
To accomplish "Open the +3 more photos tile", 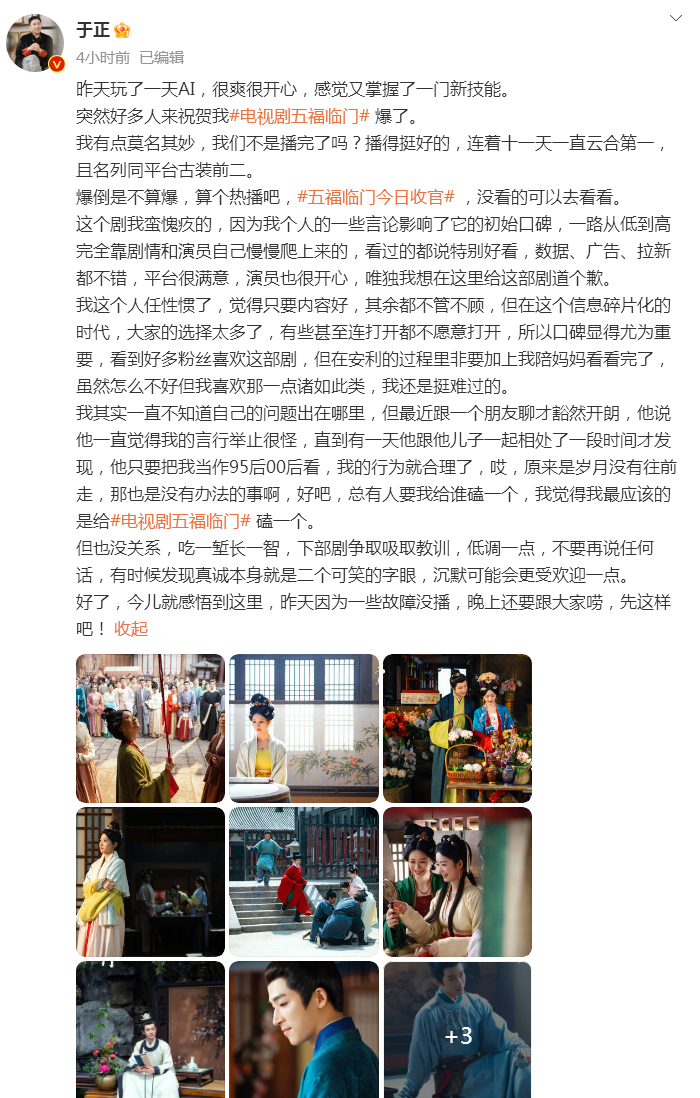I will [x=457, y=1030].
